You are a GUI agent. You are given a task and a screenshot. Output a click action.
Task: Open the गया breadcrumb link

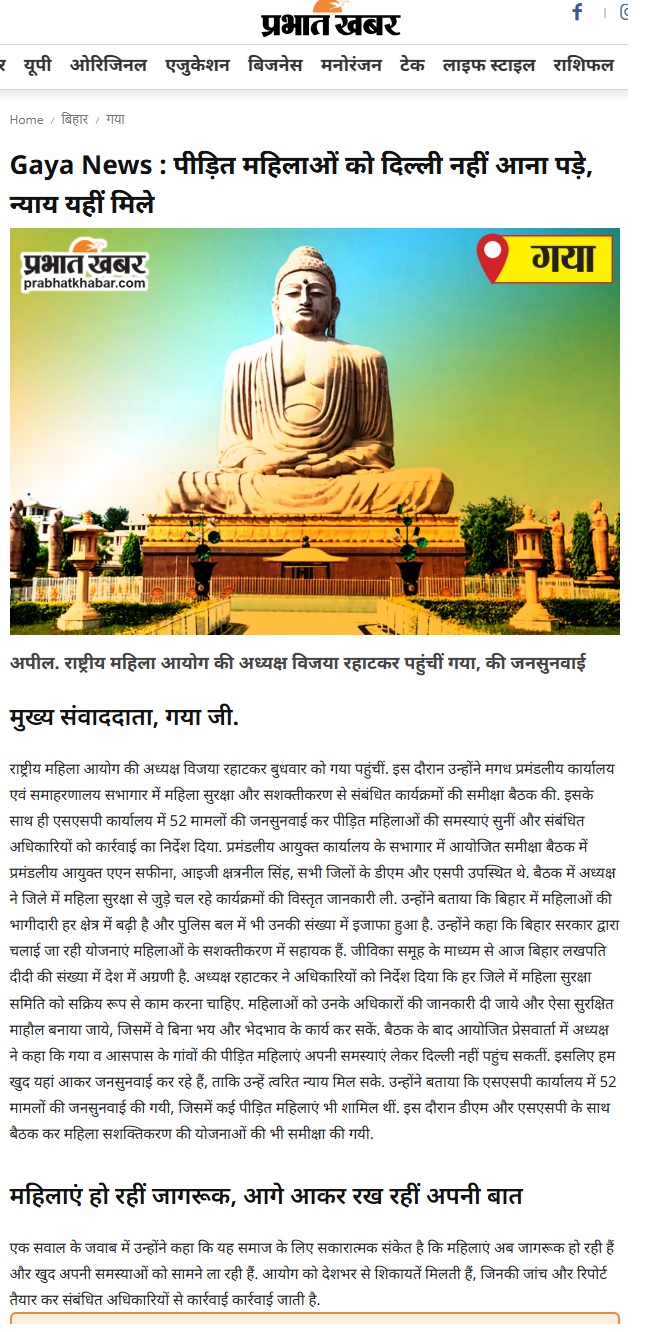(115, 120)
